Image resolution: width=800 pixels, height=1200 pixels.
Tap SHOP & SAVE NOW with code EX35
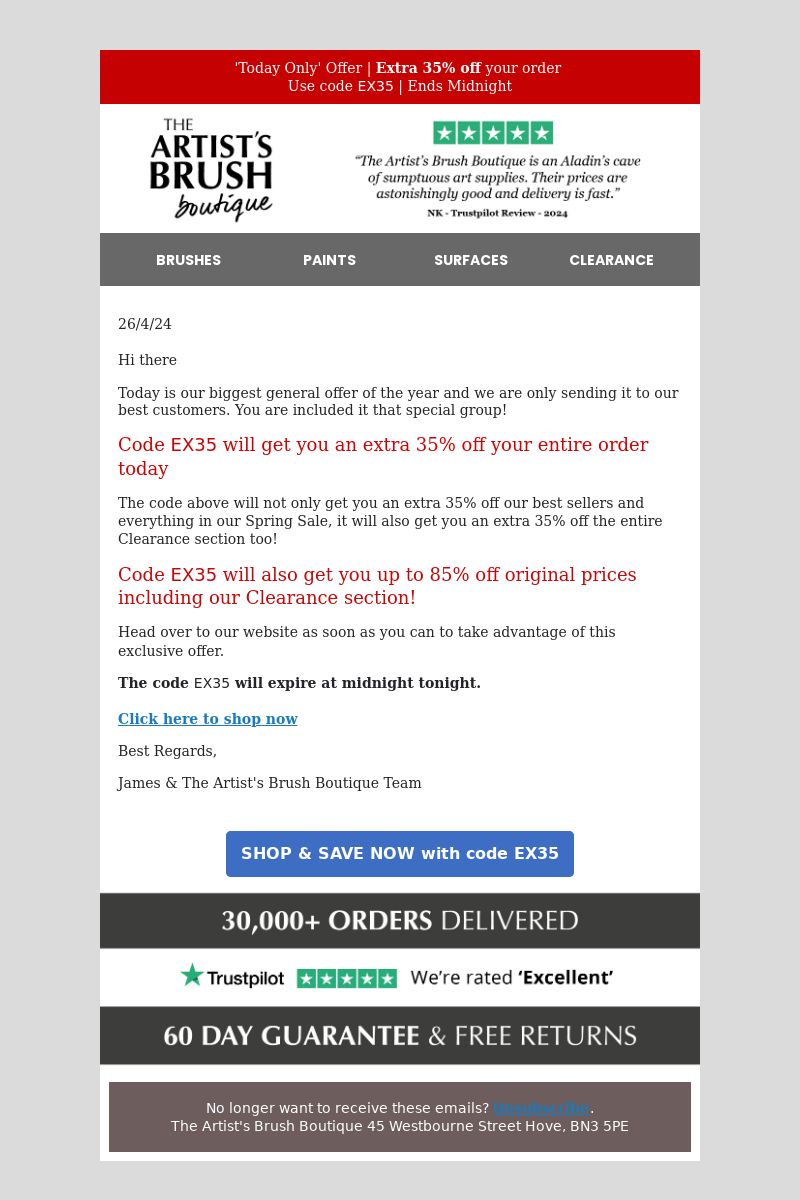coord(400,854)
